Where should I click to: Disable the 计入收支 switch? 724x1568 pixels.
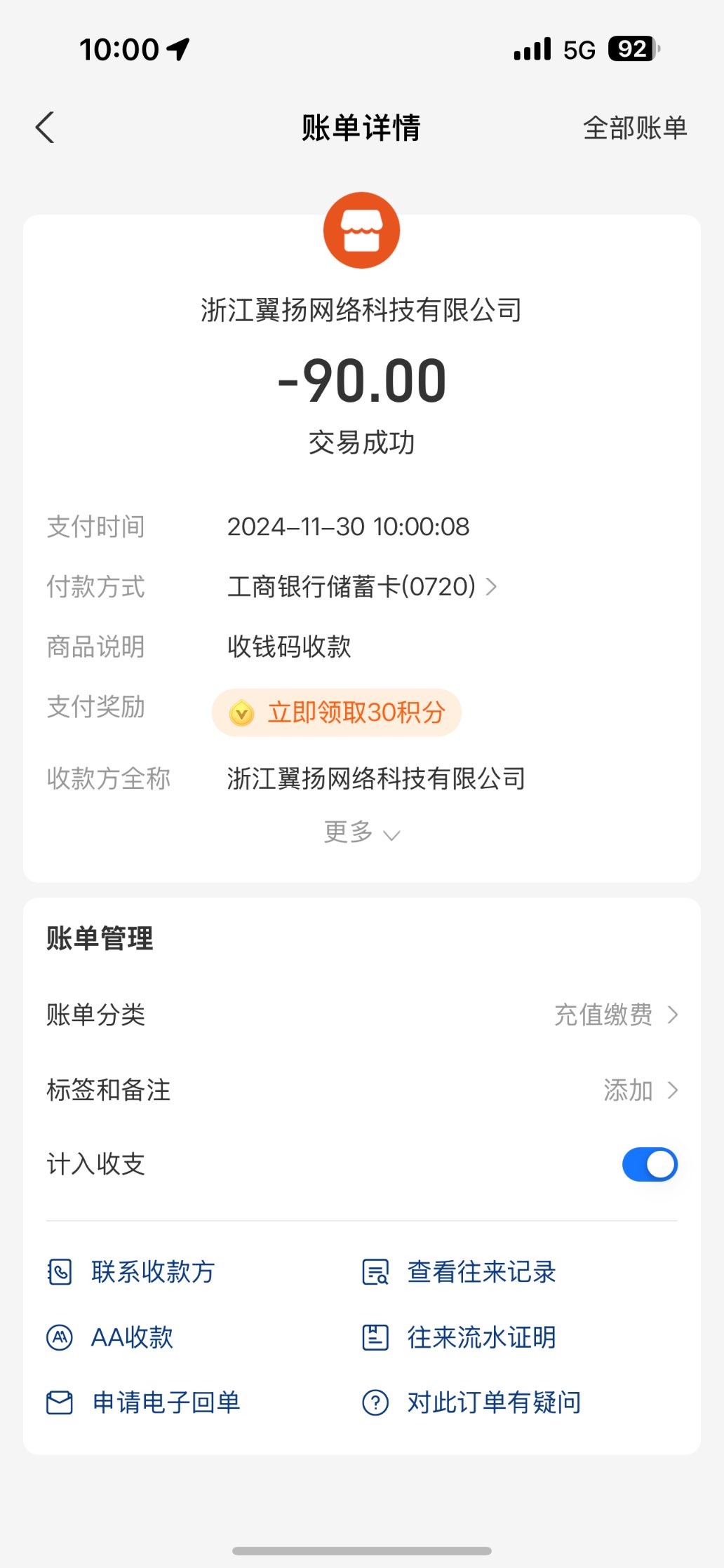649,1165
